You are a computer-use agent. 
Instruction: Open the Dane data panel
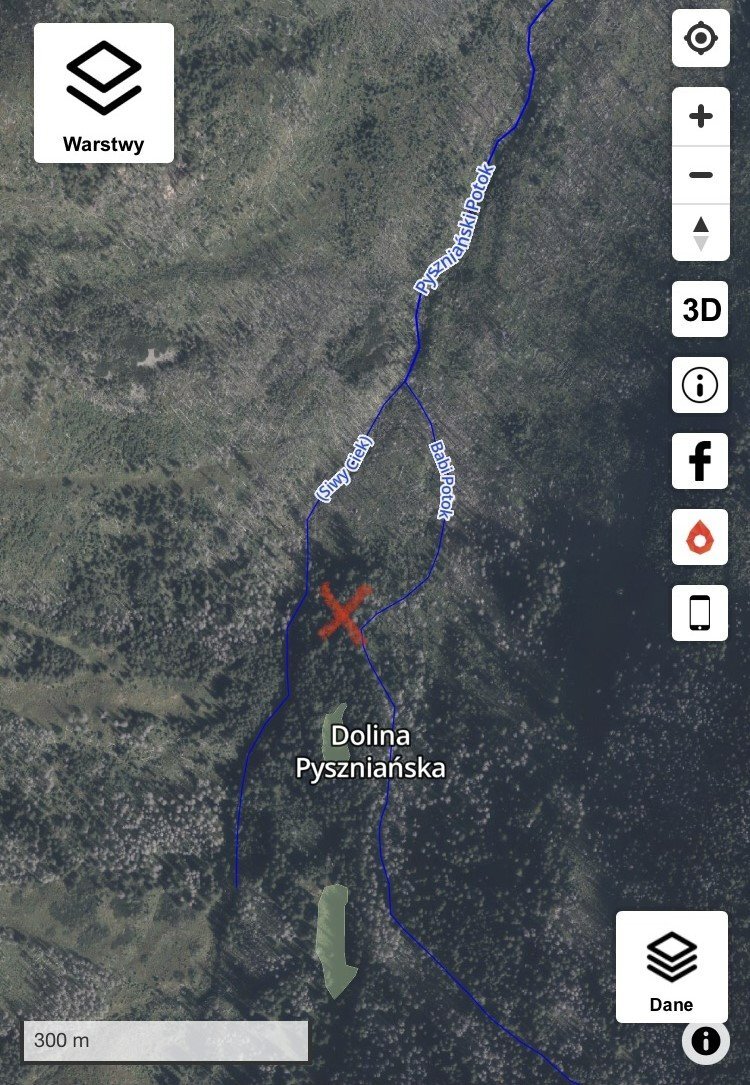(x=671, y=966)
